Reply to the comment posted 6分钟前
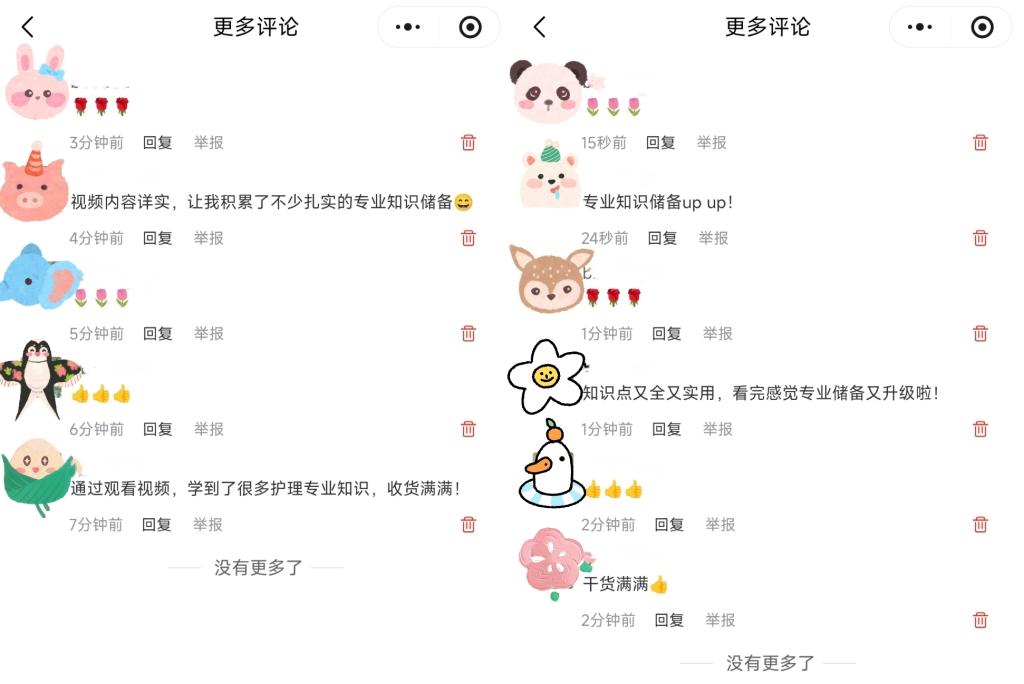Viewport: 1024px width, 684px height. coord(158,429)
